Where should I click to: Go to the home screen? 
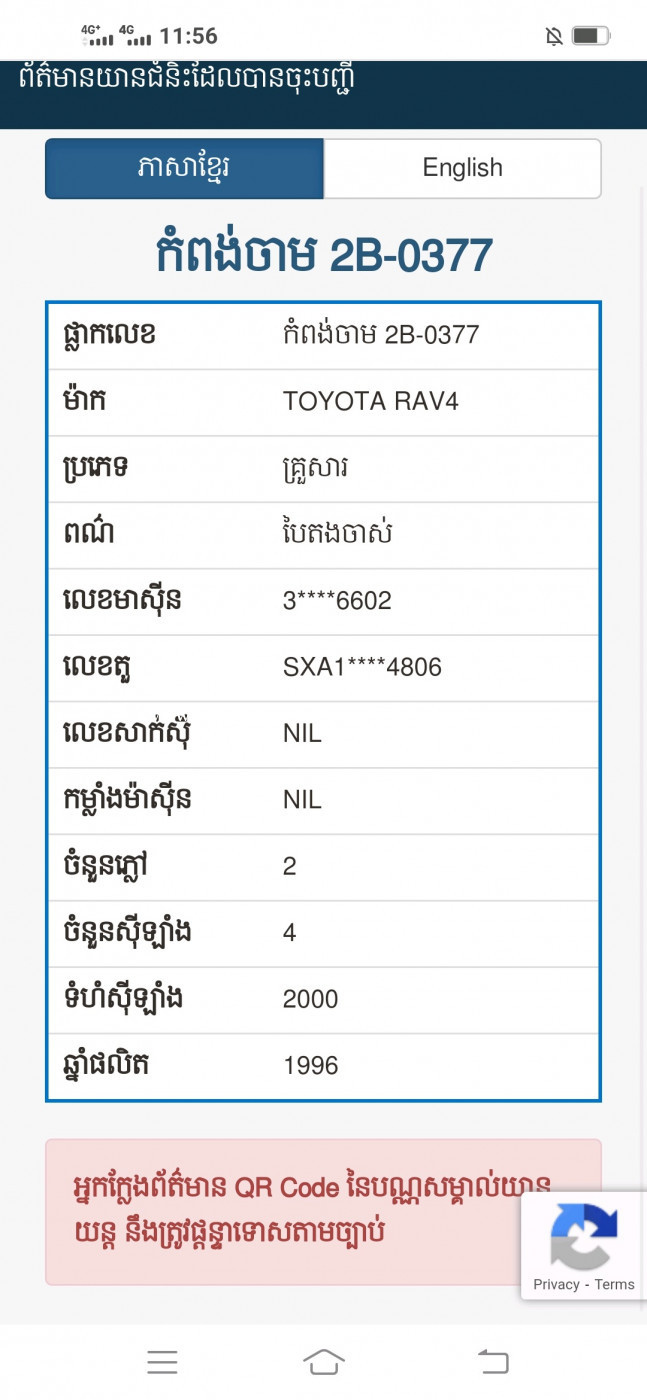coord(324,1362)
